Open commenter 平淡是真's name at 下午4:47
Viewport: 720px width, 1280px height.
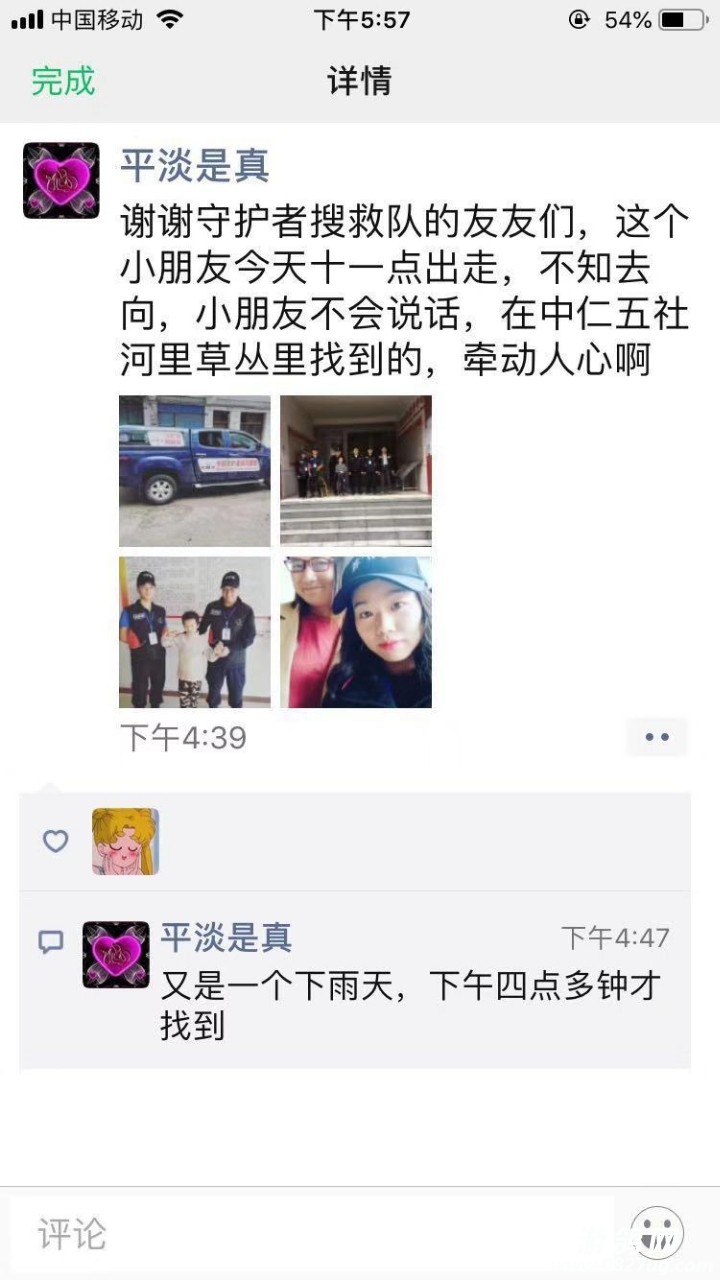click(x=226, y=937)
